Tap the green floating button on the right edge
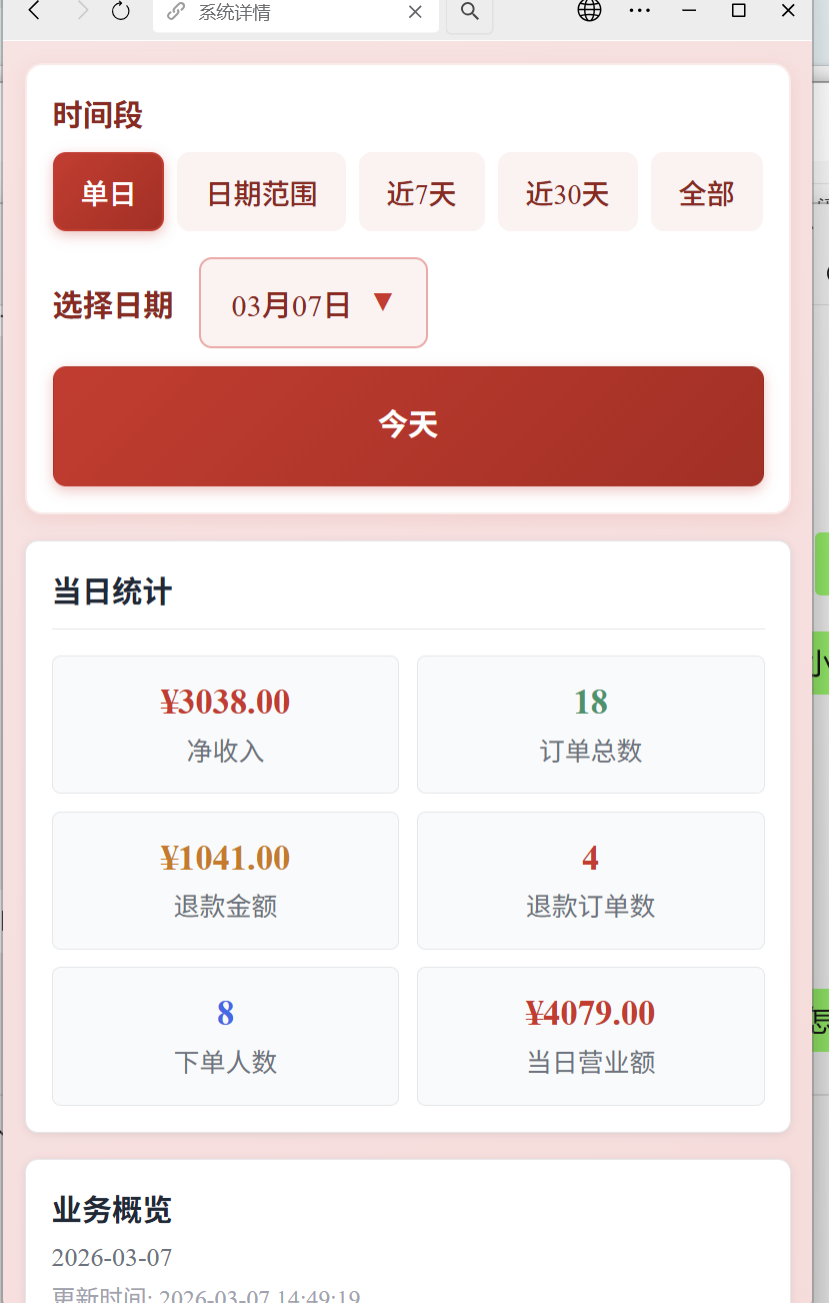 822,564
